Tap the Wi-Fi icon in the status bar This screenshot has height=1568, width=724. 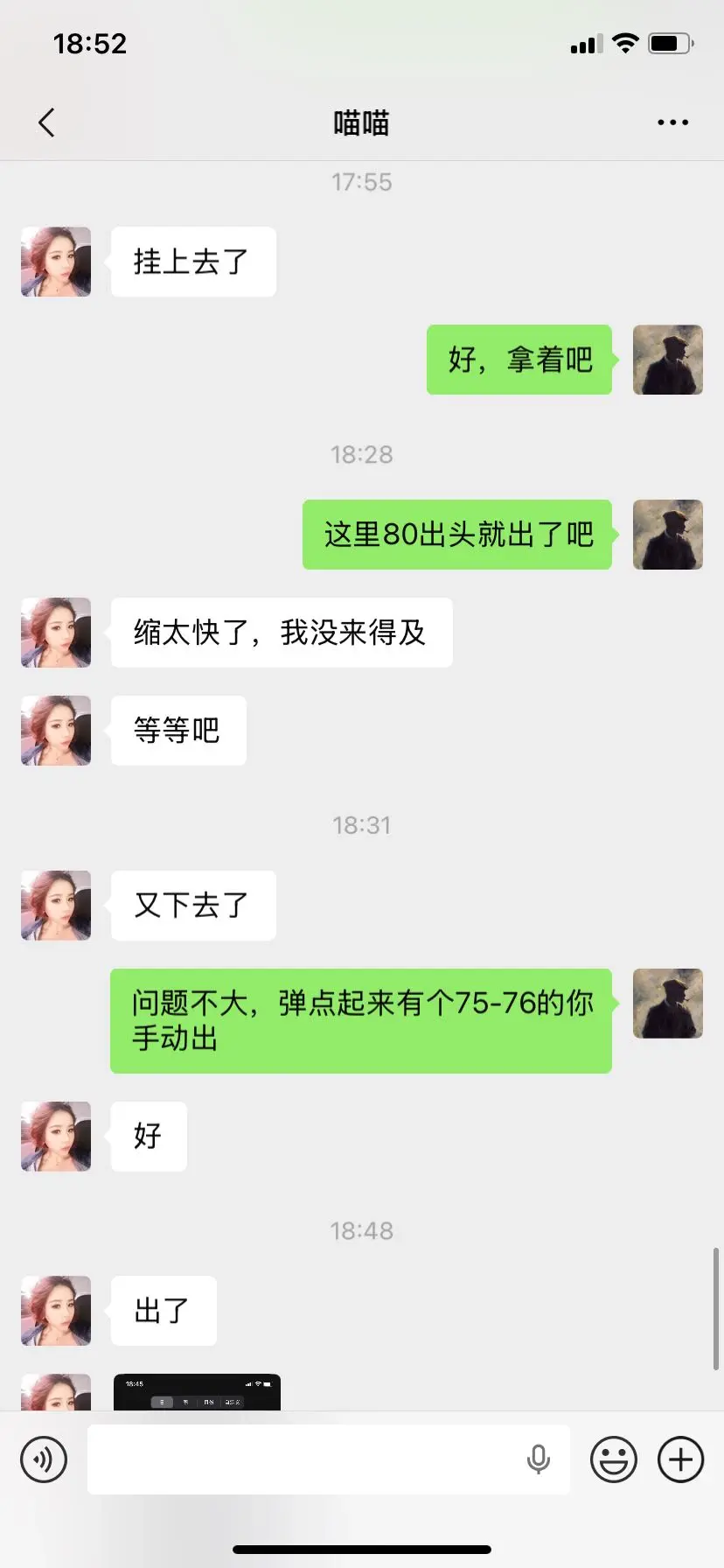pos(625,42)
